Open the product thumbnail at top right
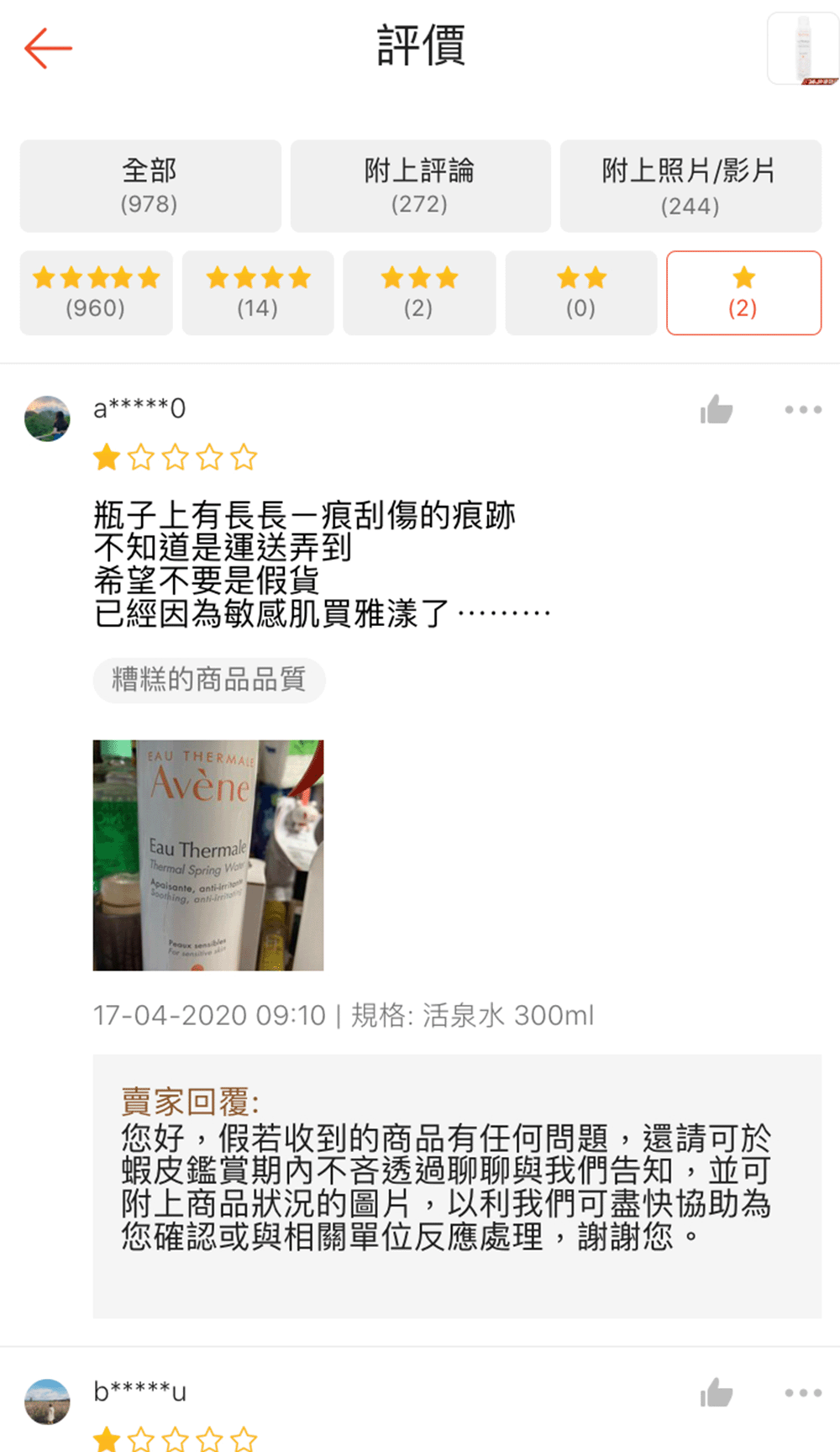 pyautogui.click(x=802, y=49)
